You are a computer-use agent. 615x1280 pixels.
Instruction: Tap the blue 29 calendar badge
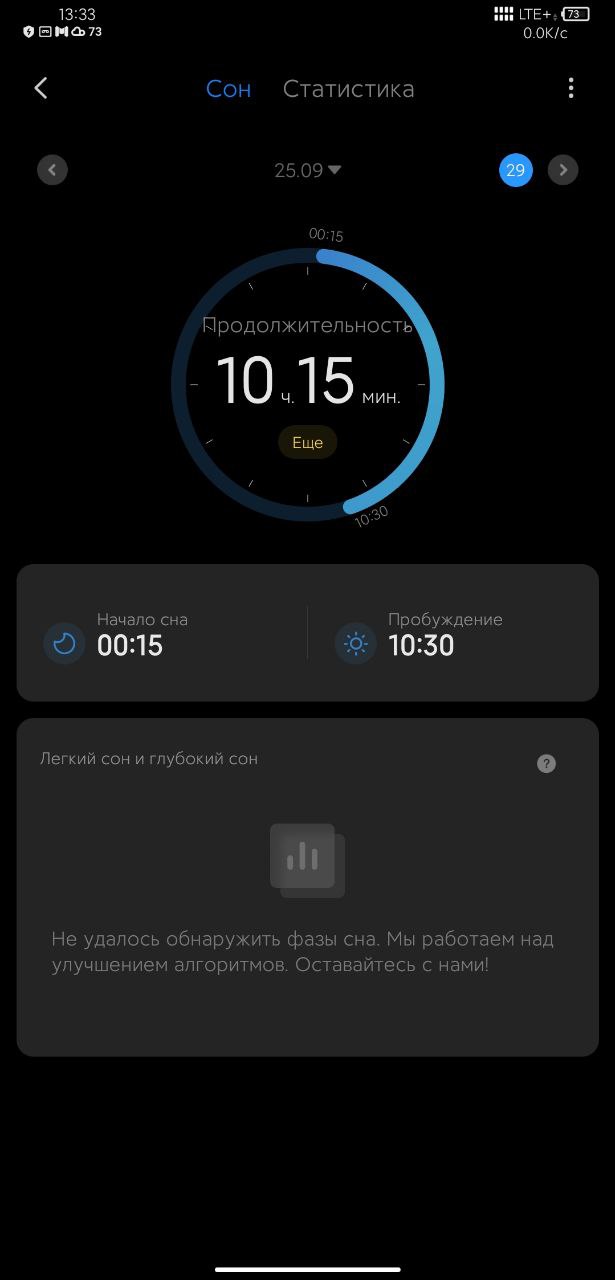516,170
